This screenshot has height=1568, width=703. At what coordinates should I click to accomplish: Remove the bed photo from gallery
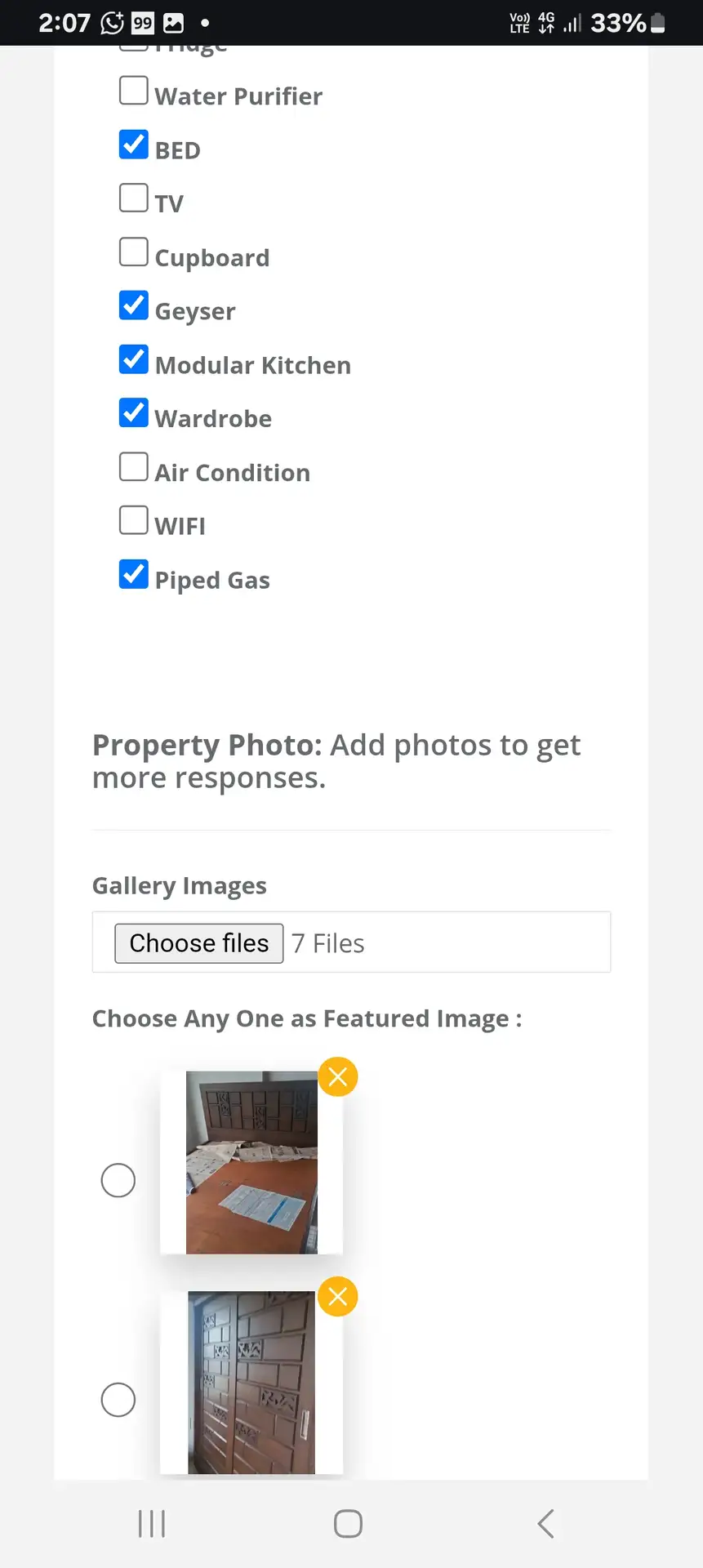pyautogui.click(x=338, y=1076)
